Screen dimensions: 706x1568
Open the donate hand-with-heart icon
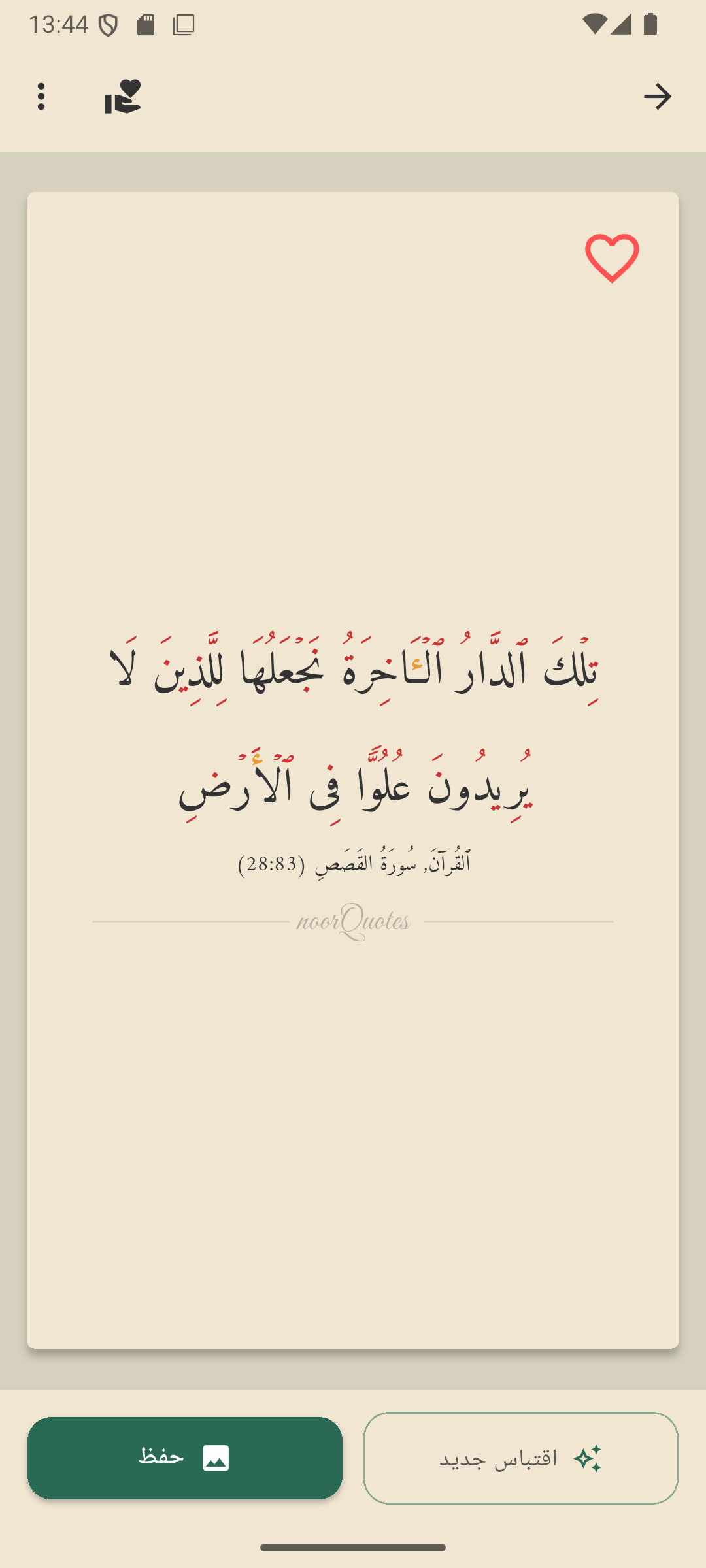122,97
